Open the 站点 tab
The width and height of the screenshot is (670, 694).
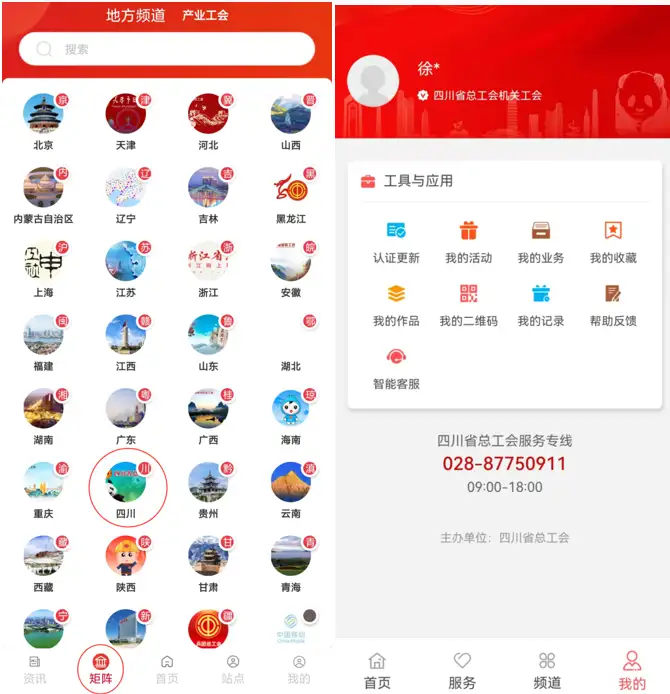[x=232, y=669]
